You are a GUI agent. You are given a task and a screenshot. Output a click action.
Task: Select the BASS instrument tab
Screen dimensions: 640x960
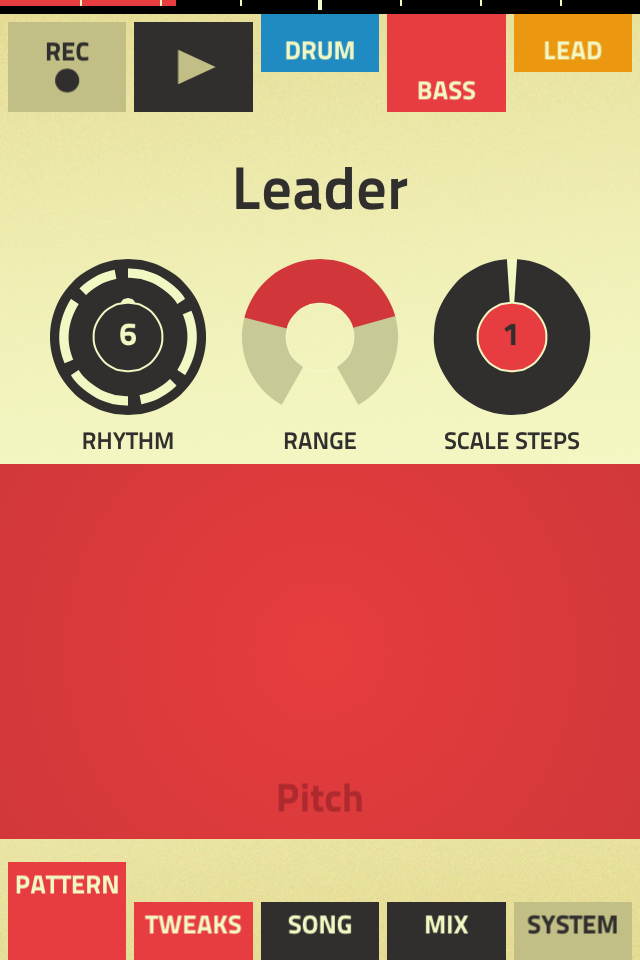point(446,65)
